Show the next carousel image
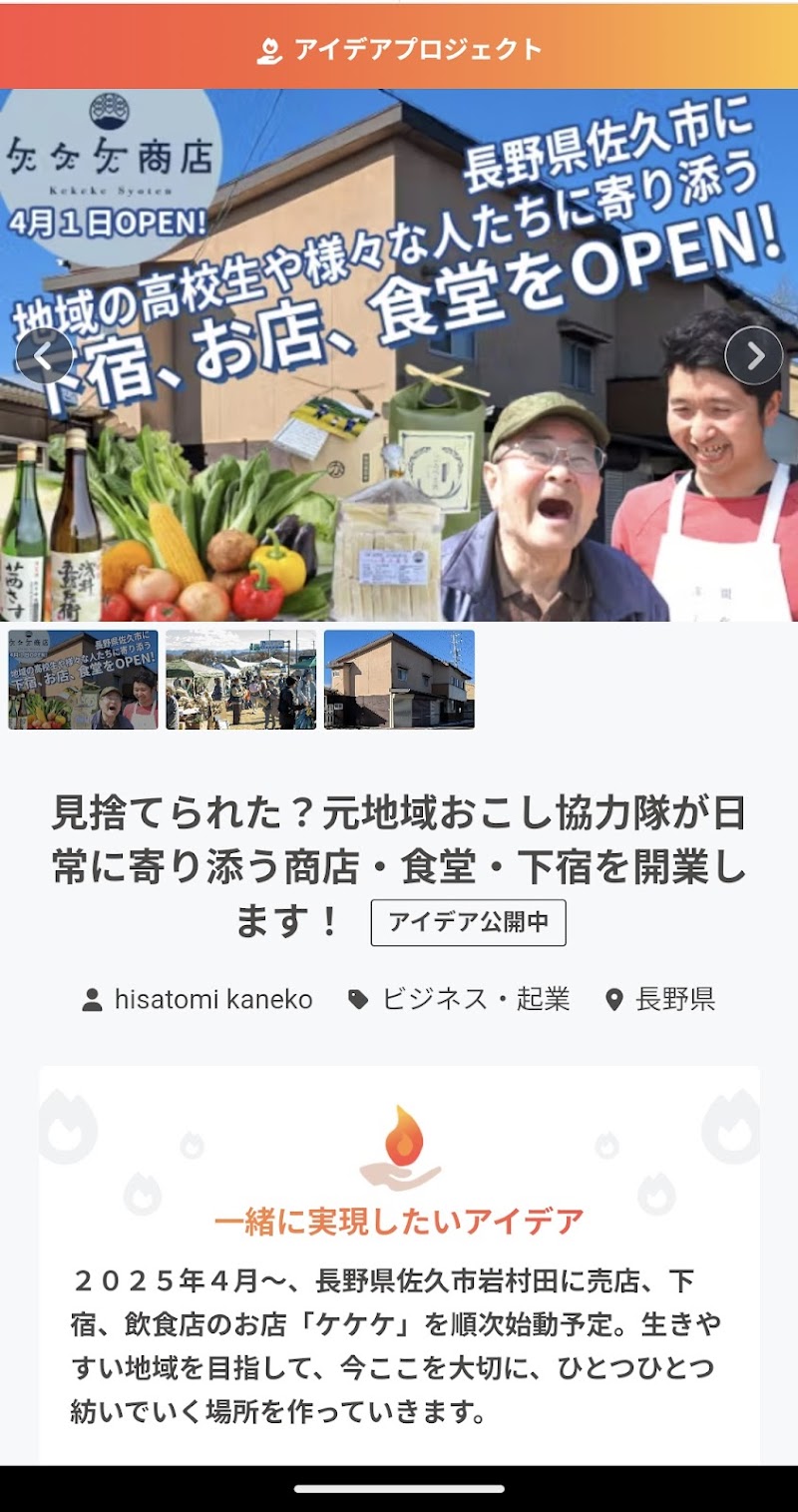Viewport: 798px width, 1512px height. pyautogui.click(x=754, y=355)
